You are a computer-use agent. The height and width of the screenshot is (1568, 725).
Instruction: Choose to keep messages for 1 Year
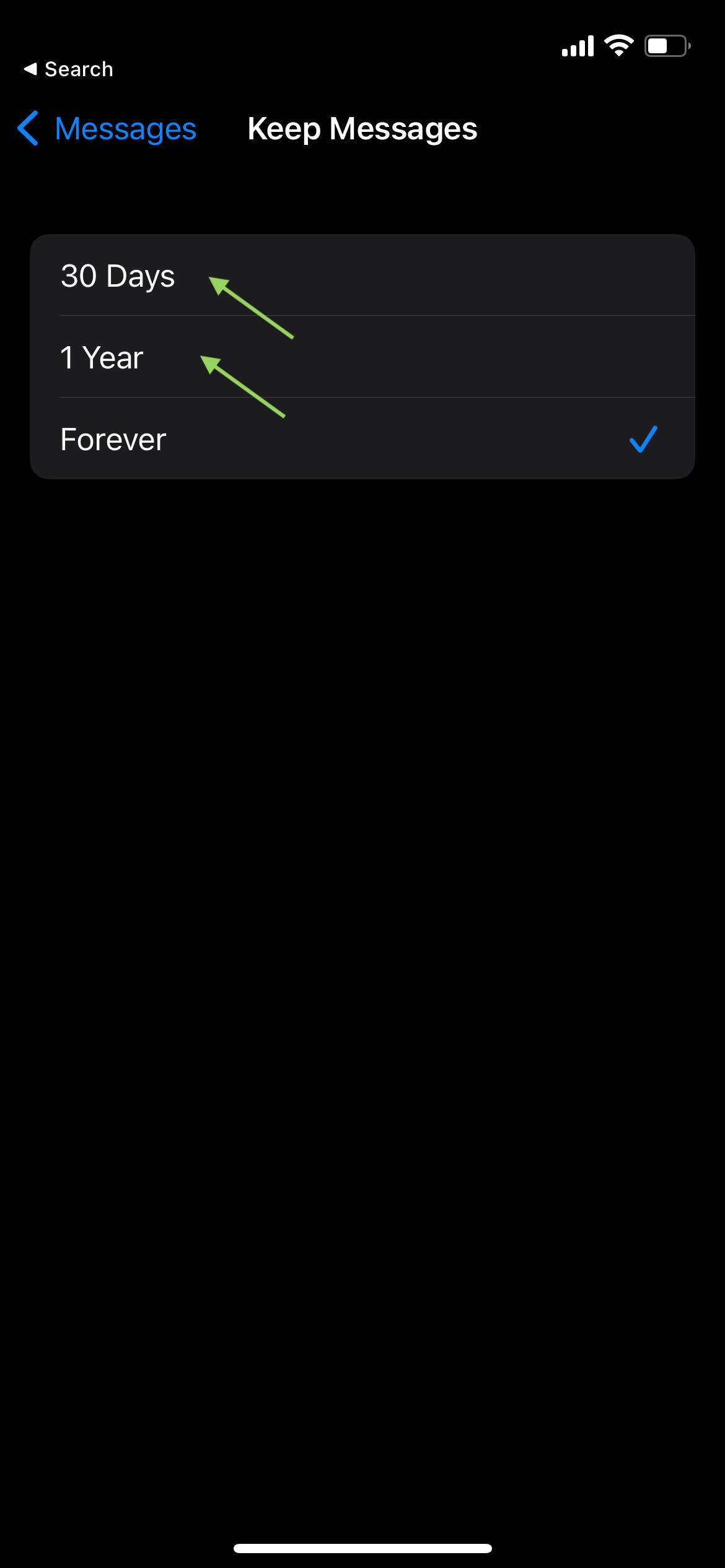(x=362, y=357)
